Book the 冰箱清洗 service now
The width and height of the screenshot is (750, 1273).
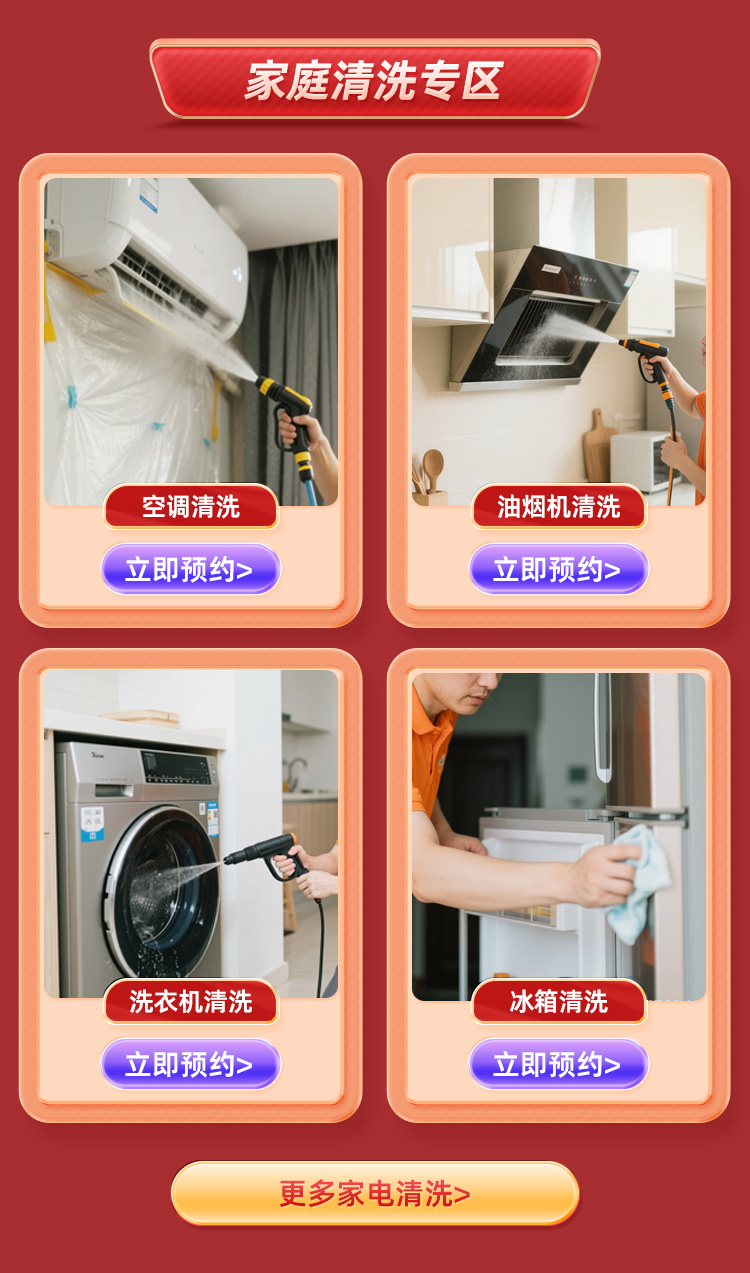558,1063
